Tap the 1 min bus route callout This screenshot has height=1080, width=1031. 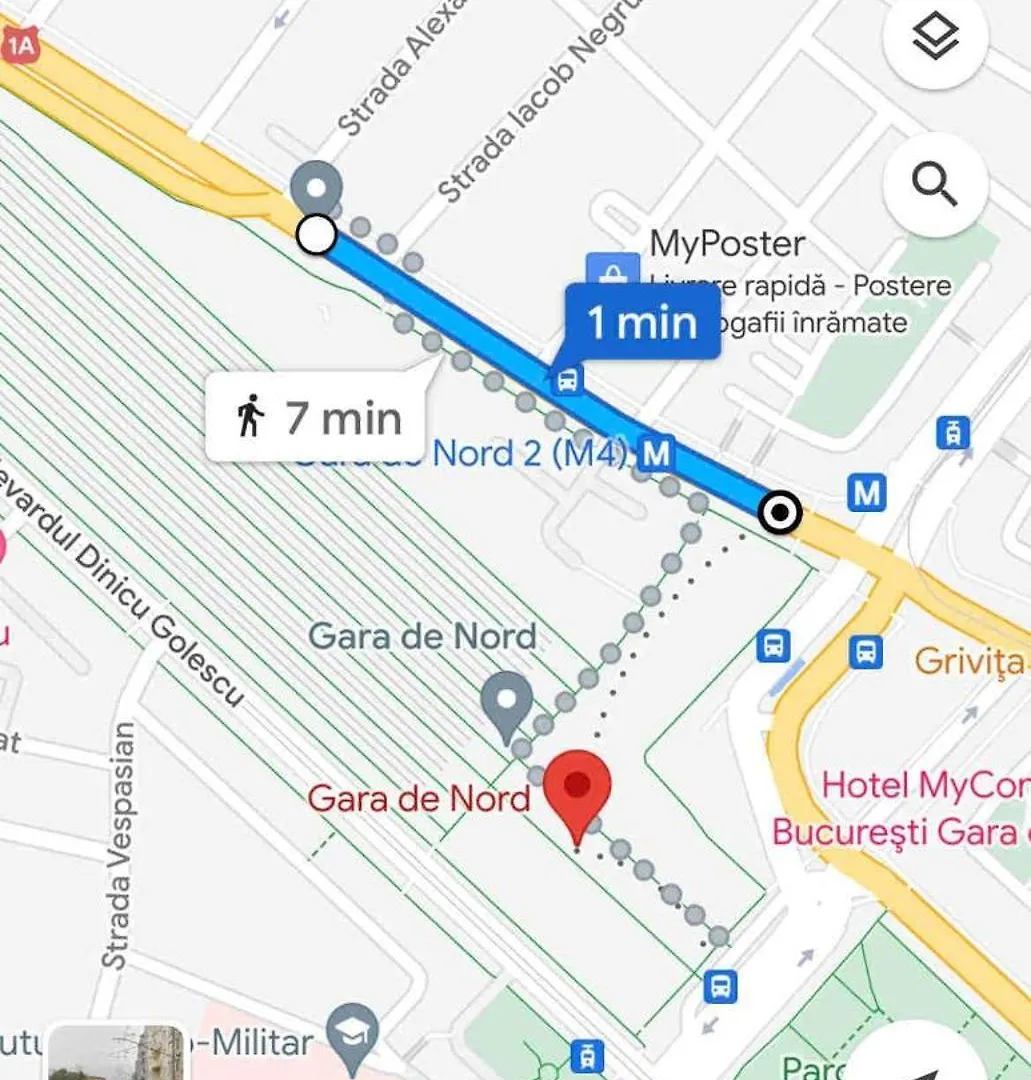643,322
